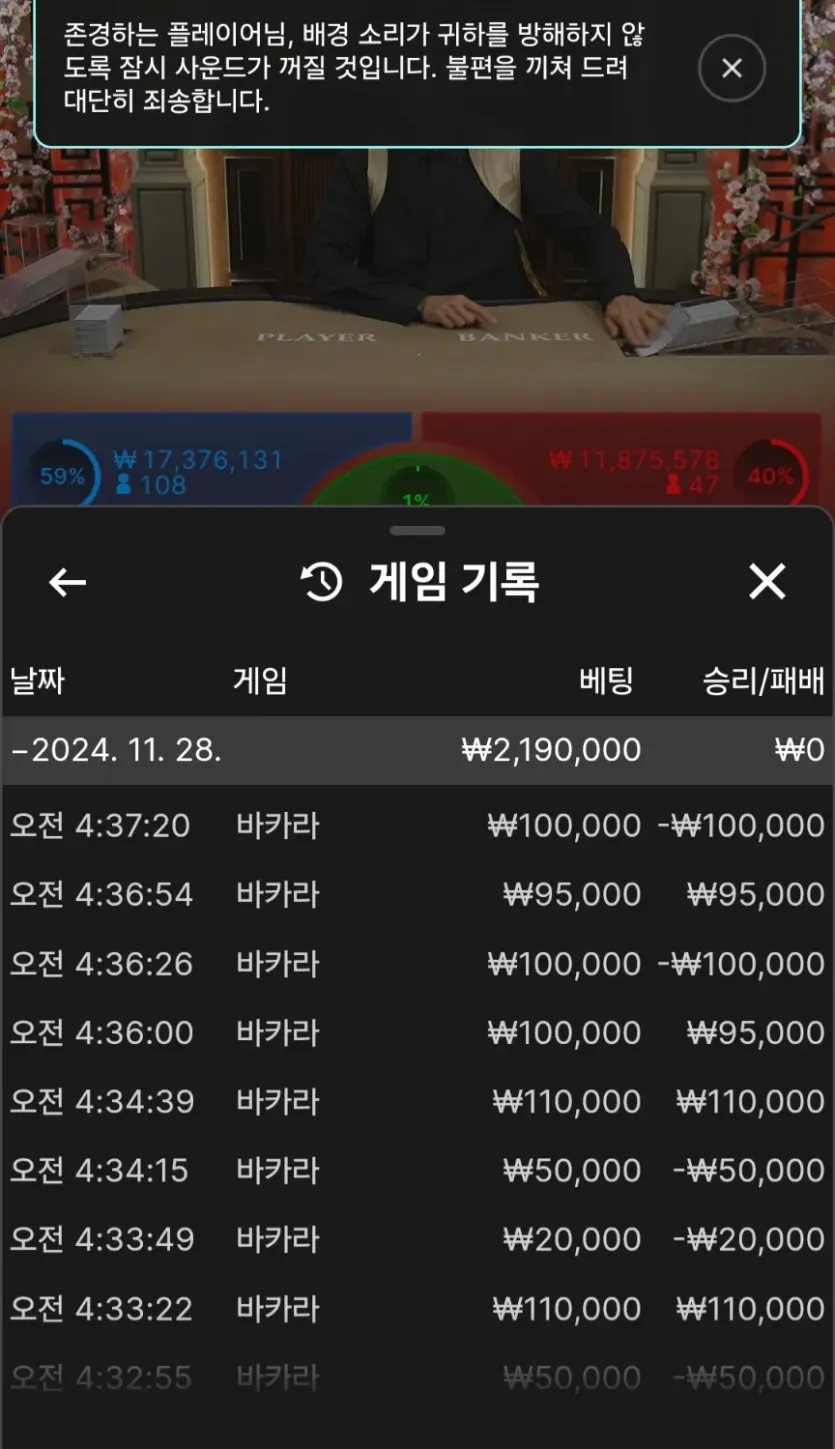Close the game history panel

click(x=767, y=581)
